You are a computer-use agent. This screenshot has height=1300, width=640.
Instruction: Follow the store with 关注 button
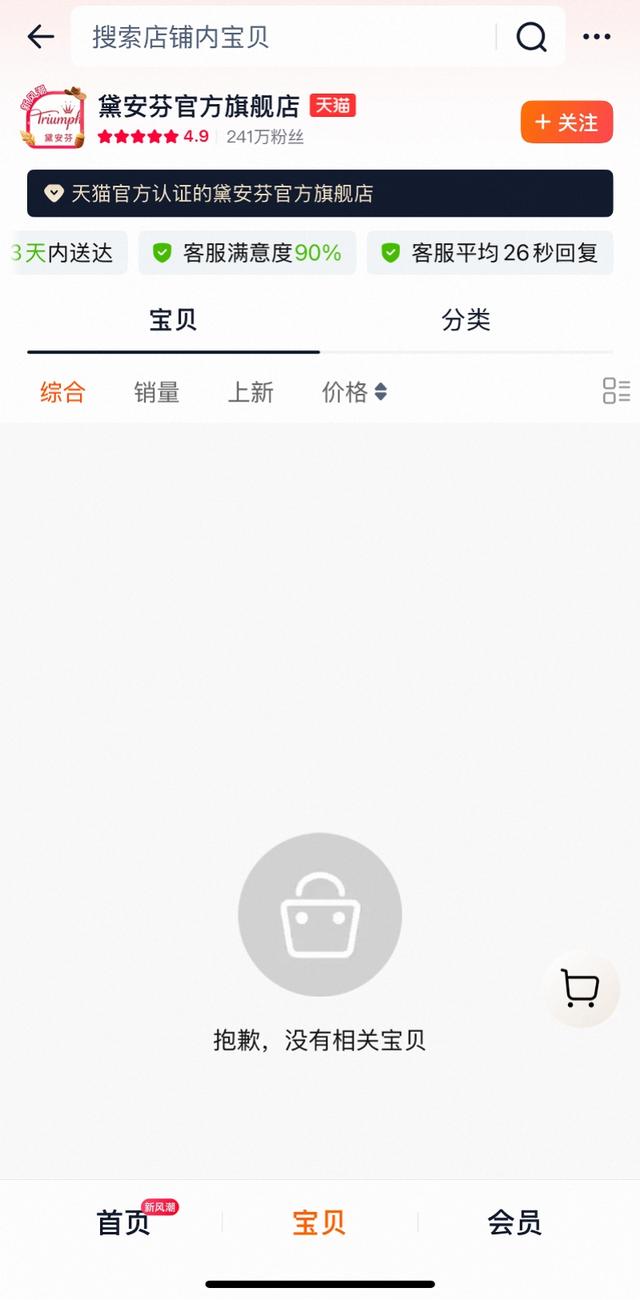pos(567,122)
